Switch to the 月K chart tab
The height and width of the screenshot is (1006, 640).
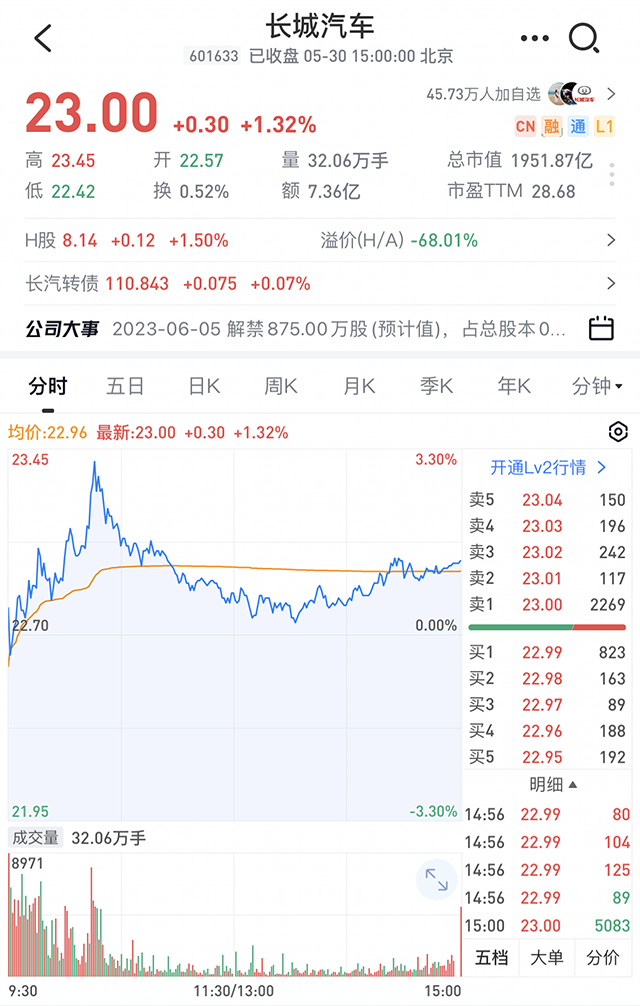(x=358, y=387)
